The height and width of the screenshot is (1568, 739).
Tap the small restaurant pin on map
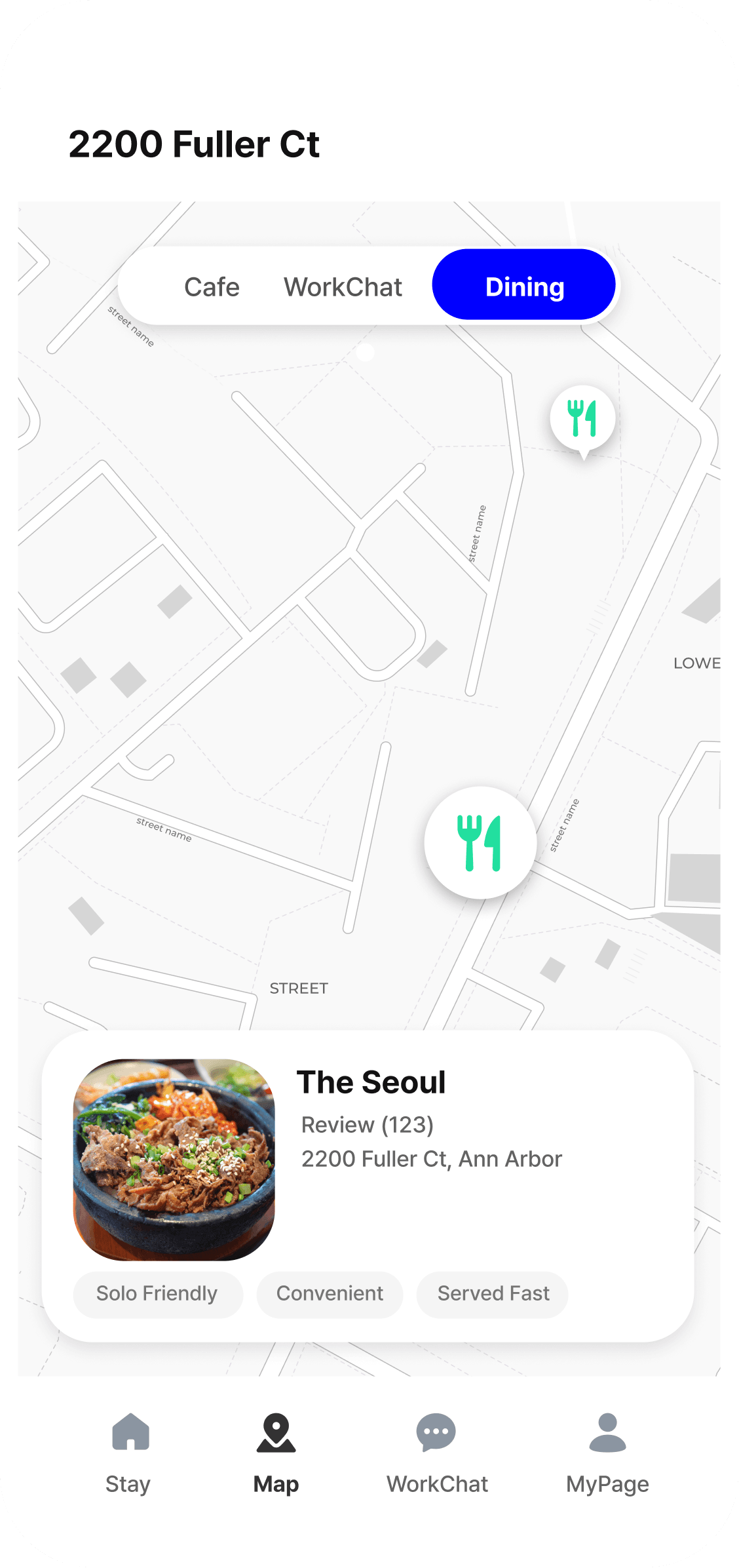pyautogui.click(x=582, y=419)
